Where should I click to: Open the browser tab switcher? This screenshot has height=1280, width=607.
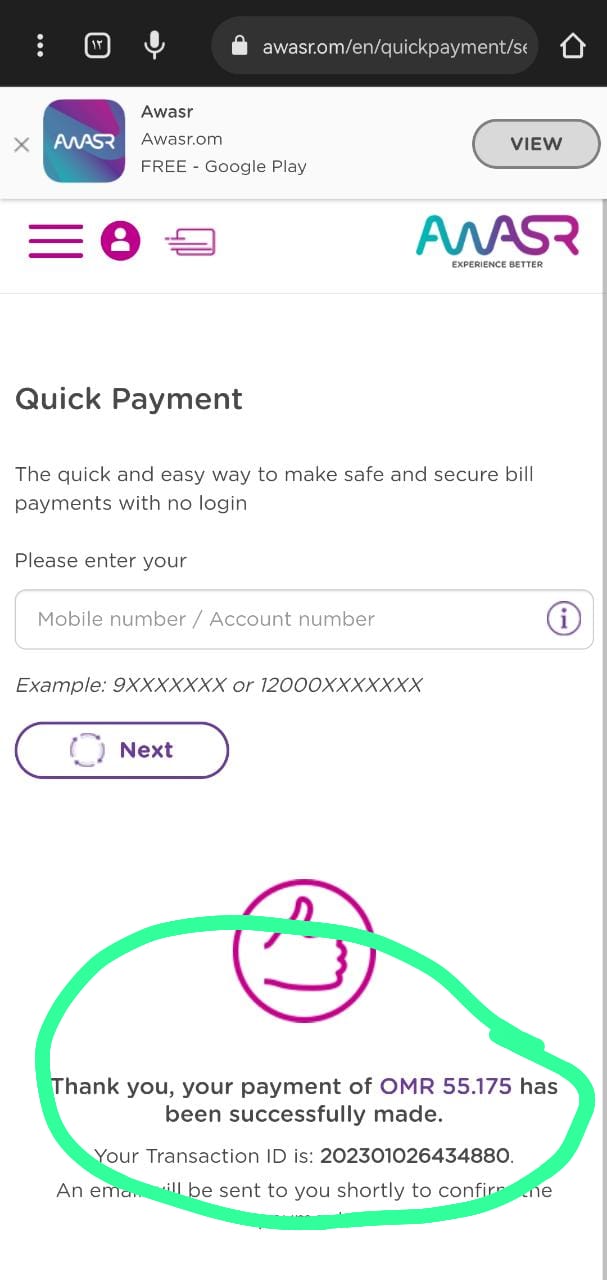pyautogui.click(x=97, y=45)
